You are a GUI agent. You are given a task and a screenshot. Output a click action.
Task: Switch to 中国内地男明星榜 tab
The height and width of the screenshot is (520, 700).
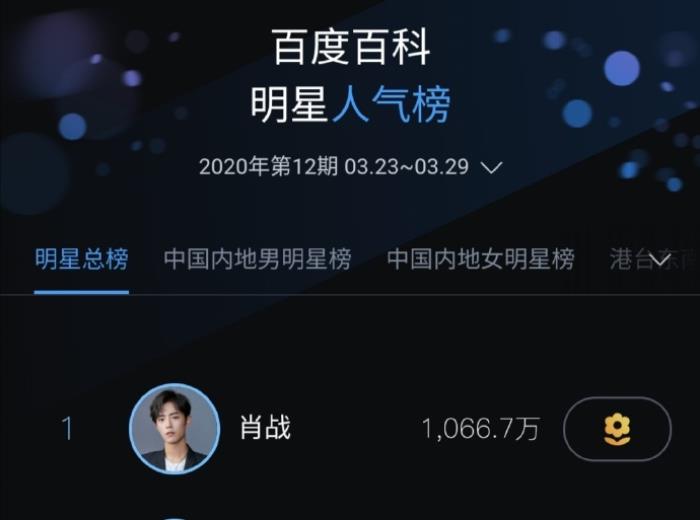(257, 260)
